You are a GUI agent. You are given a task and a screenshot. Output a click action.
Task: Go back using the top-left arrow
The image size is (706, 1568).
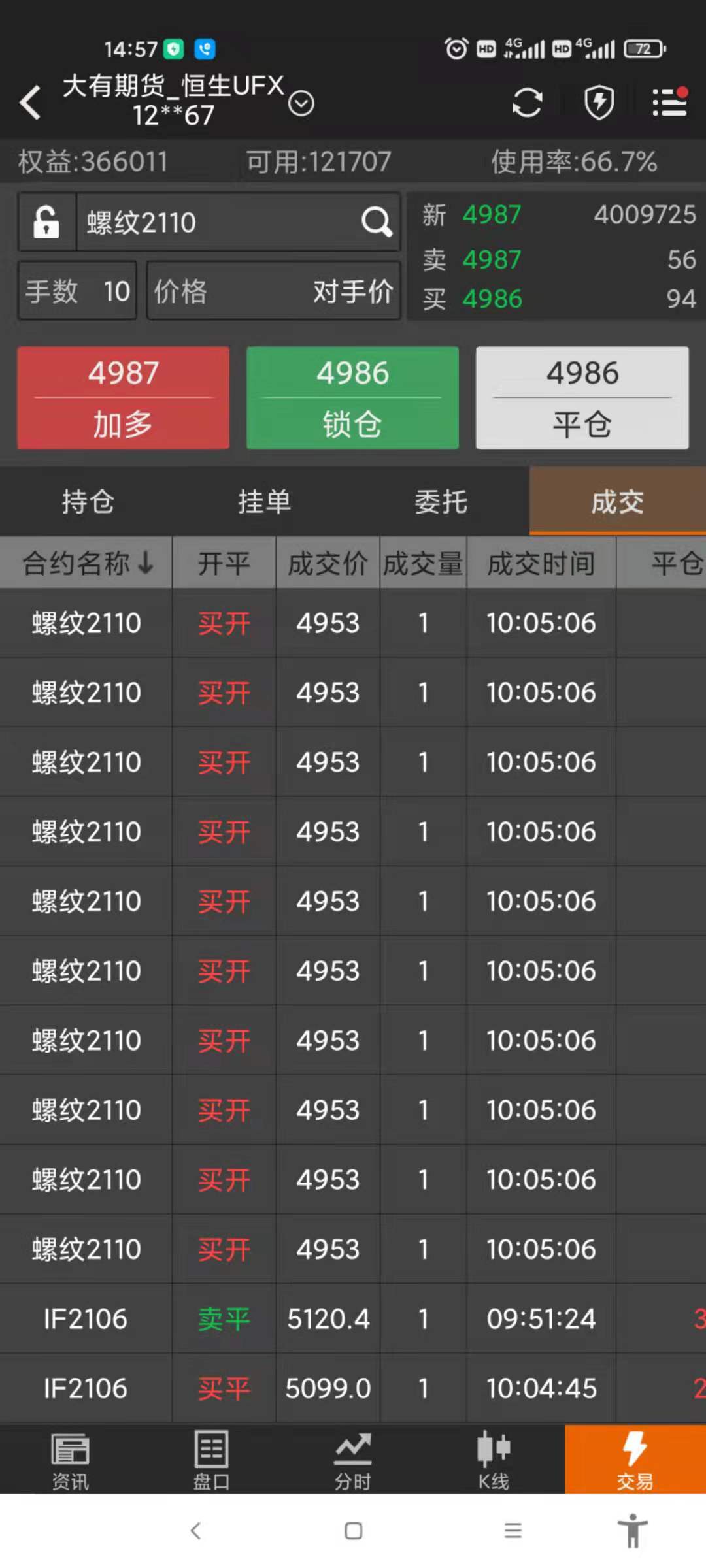(30, 103)
